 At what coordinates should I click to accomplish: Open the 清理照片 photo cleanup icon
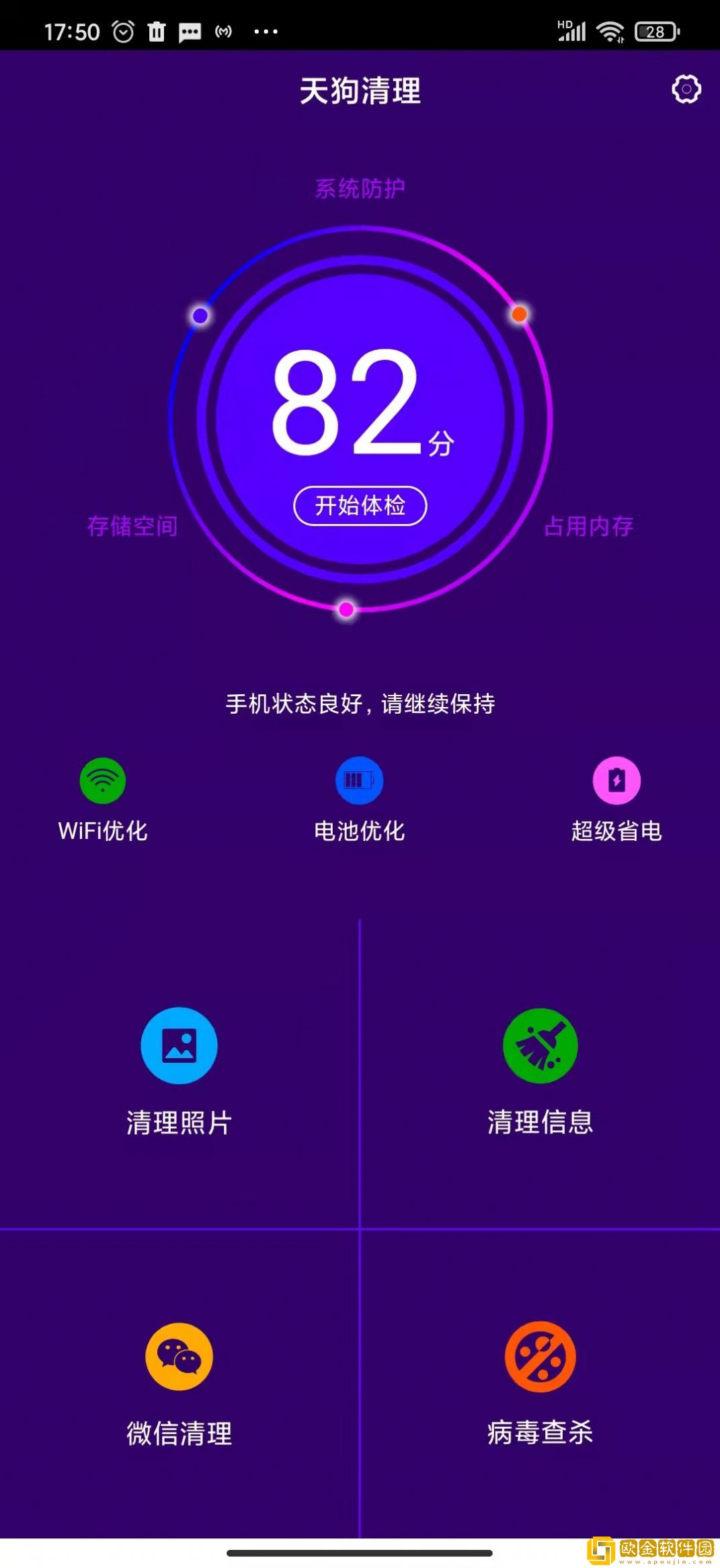click(178, 1047)
